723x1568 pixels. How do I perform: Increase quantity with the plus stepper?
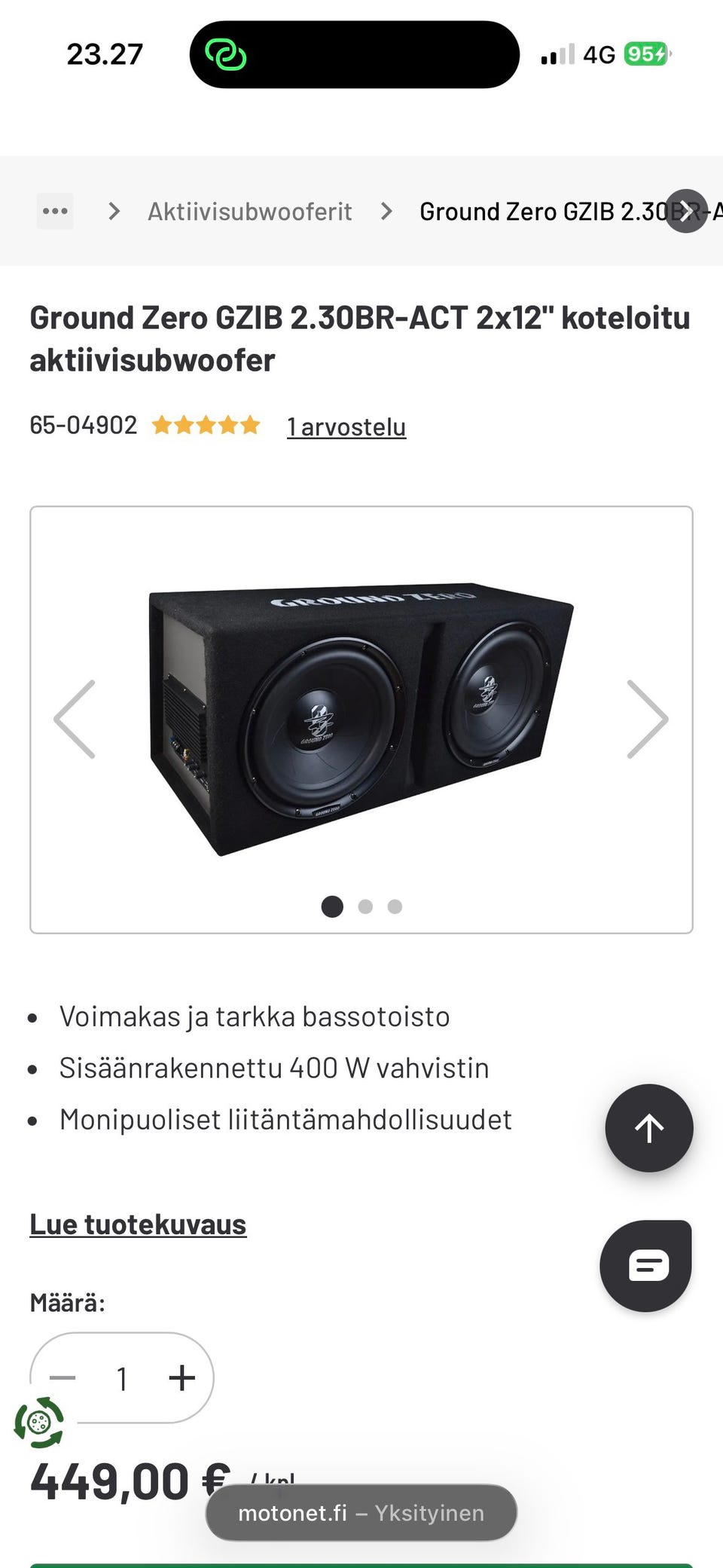tap(181, 1378)
